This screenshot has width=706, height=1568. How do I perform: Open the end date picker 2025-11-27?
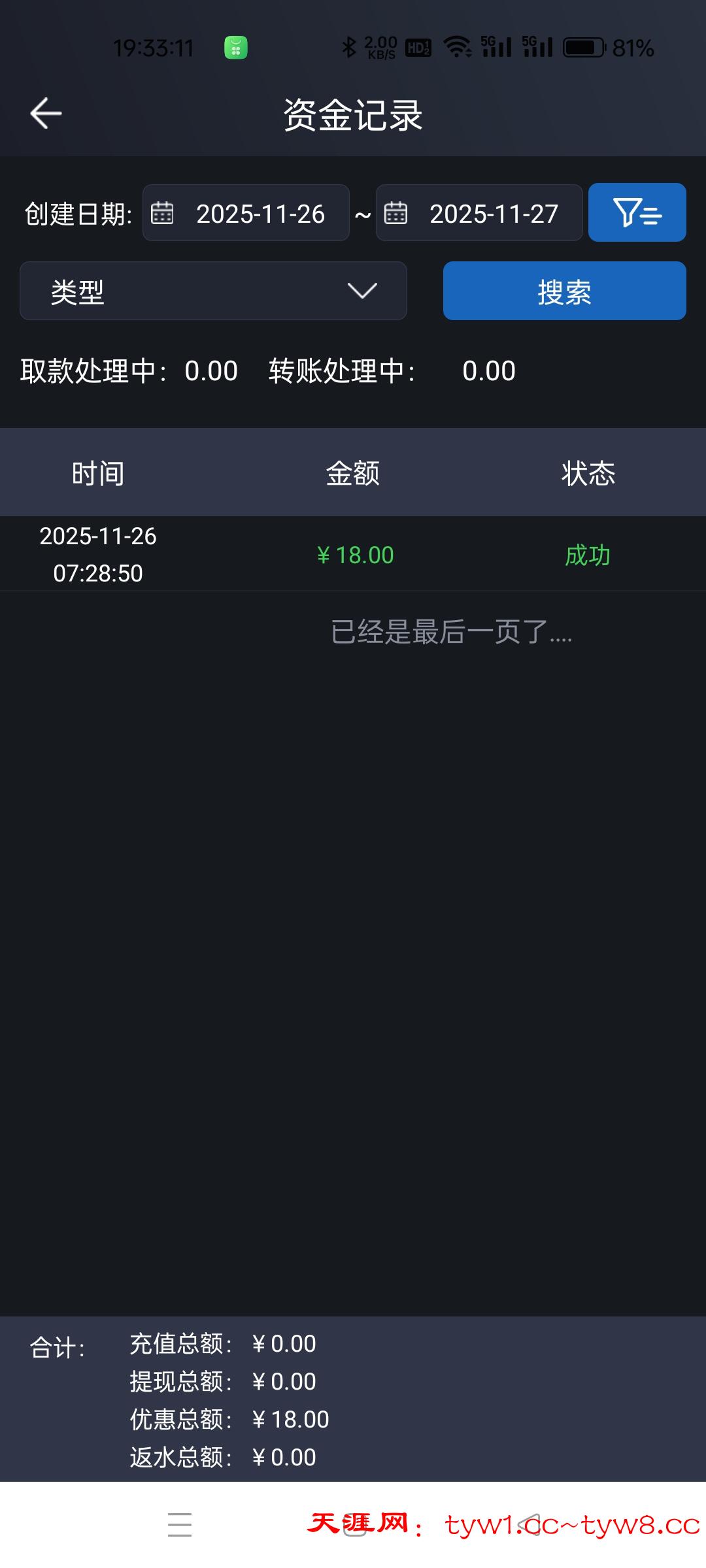tap(479, 213)
